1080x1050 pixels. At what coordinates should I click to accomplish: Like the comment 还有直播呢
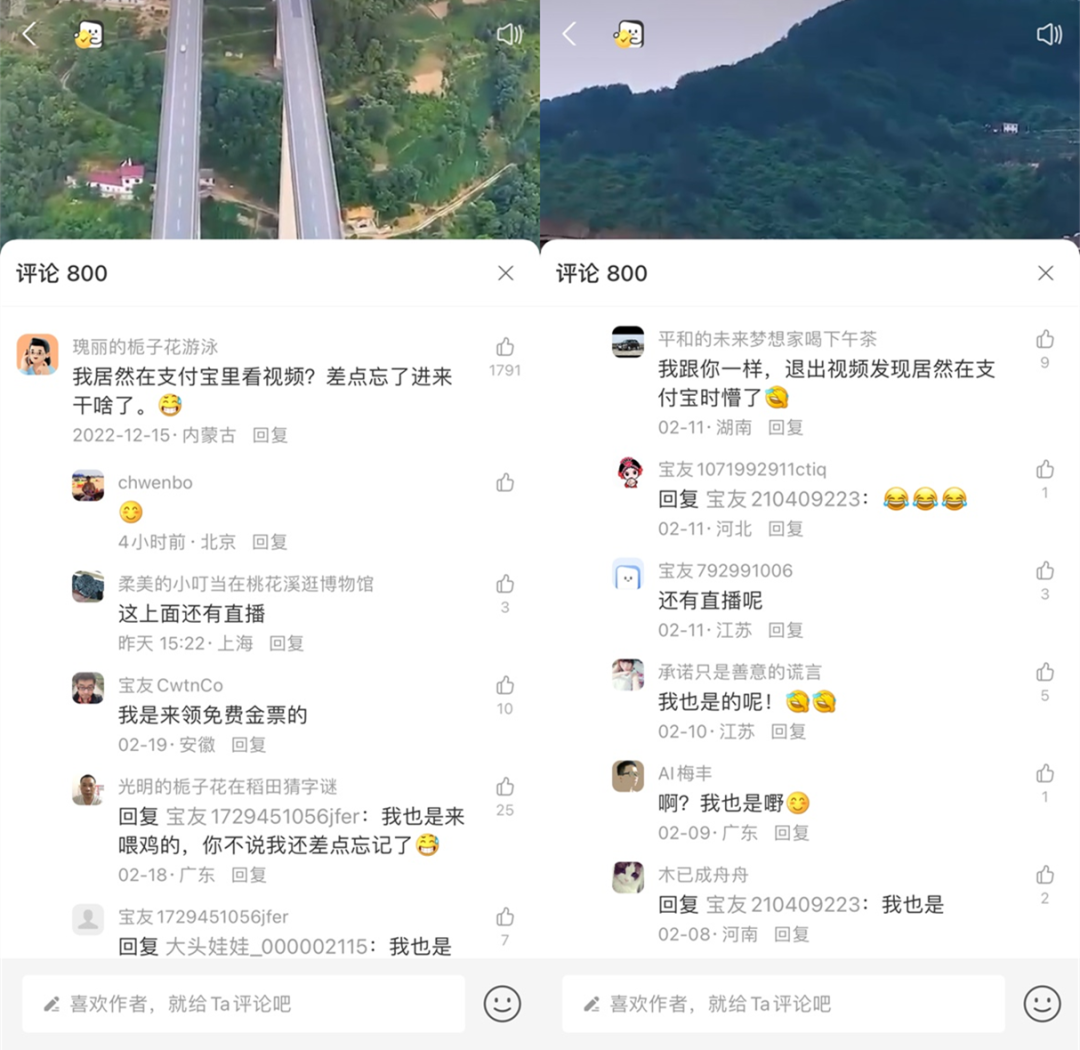1045,571
